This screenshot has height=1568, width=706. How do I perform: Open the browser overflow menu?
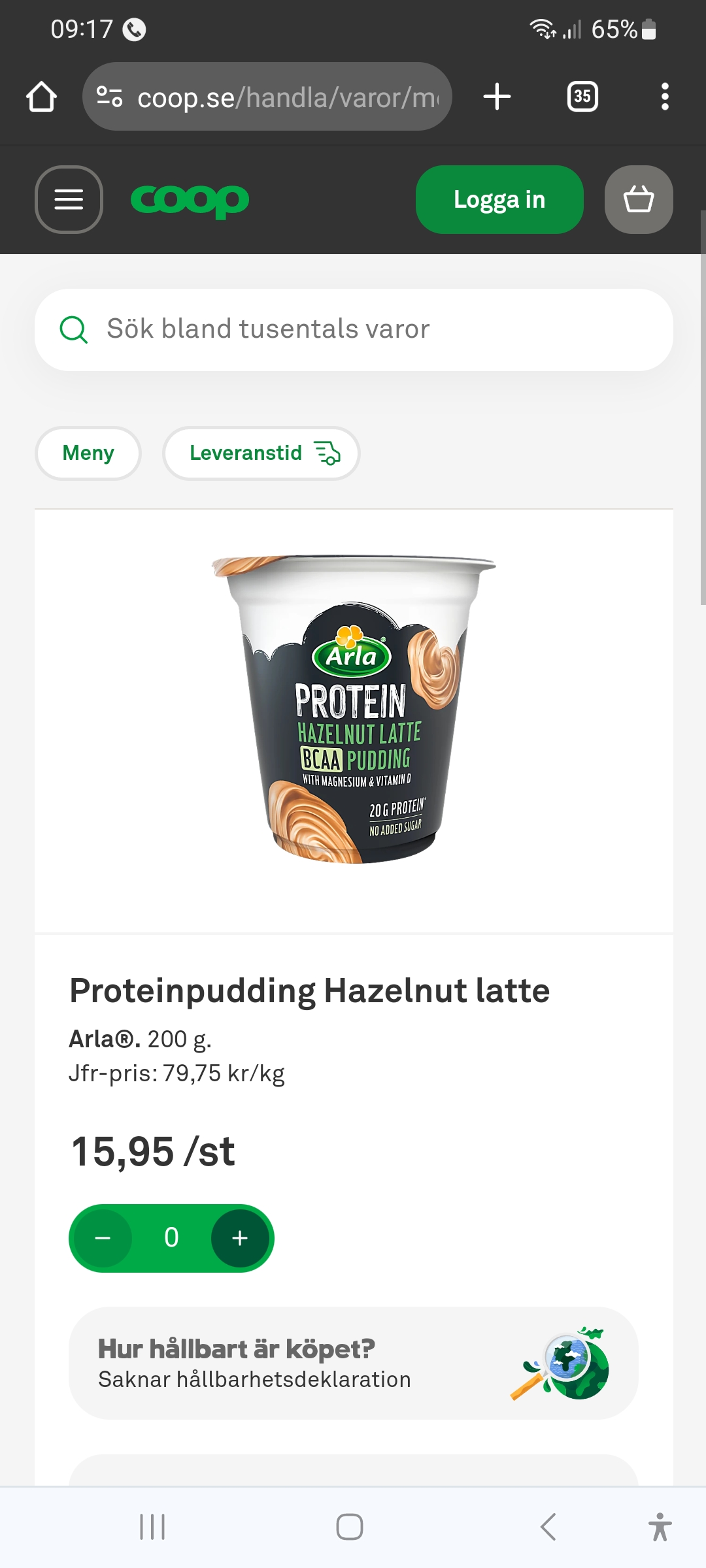[664, 97]
